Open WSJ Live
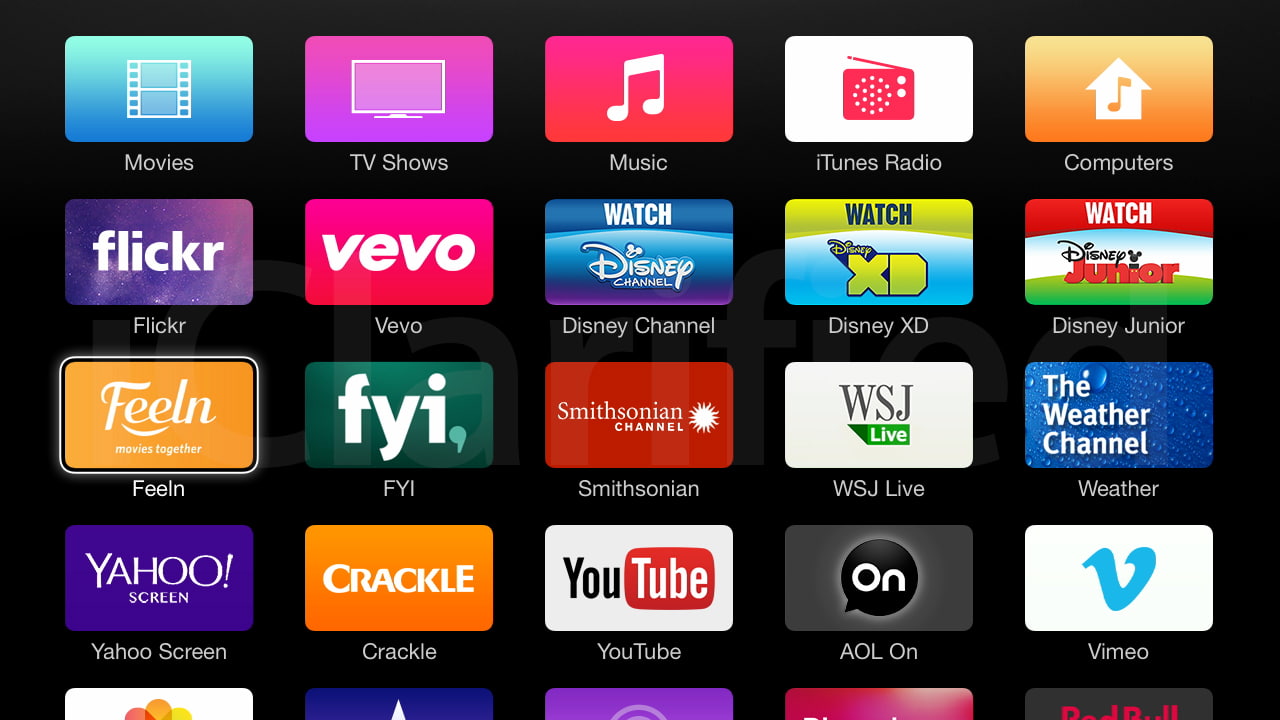 point(879,415)
